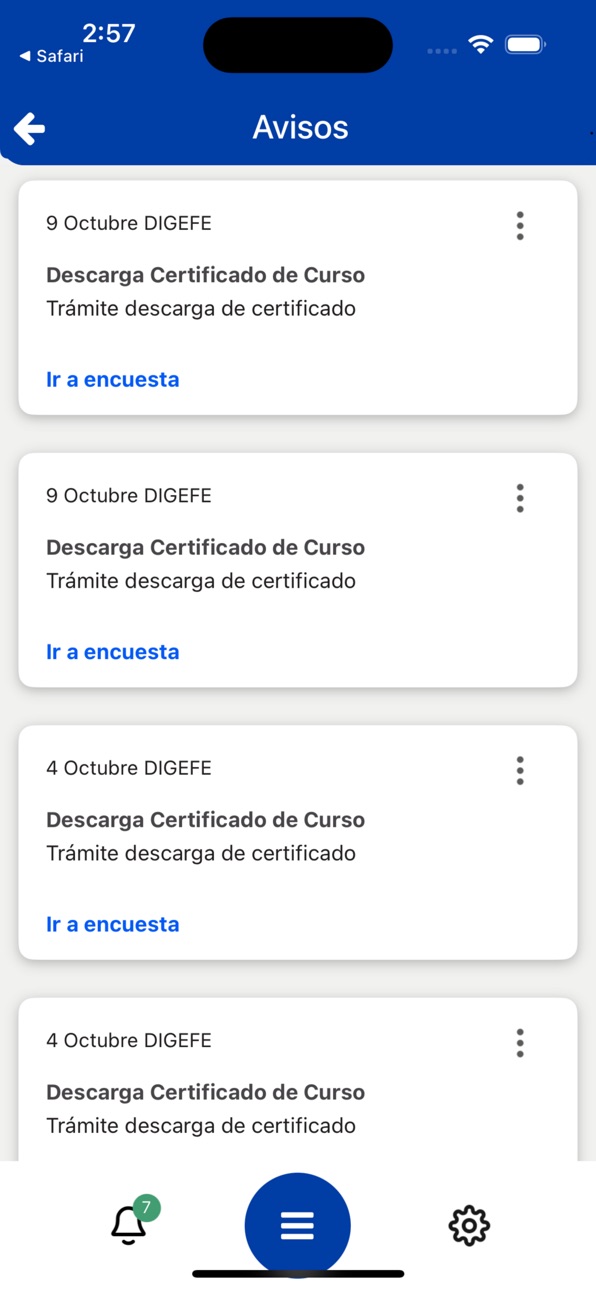Image resolution: width=596 pixels, height=1290 pixels.
Task: Open the notifications bell with badge 7
Action: click(129, 1225)
